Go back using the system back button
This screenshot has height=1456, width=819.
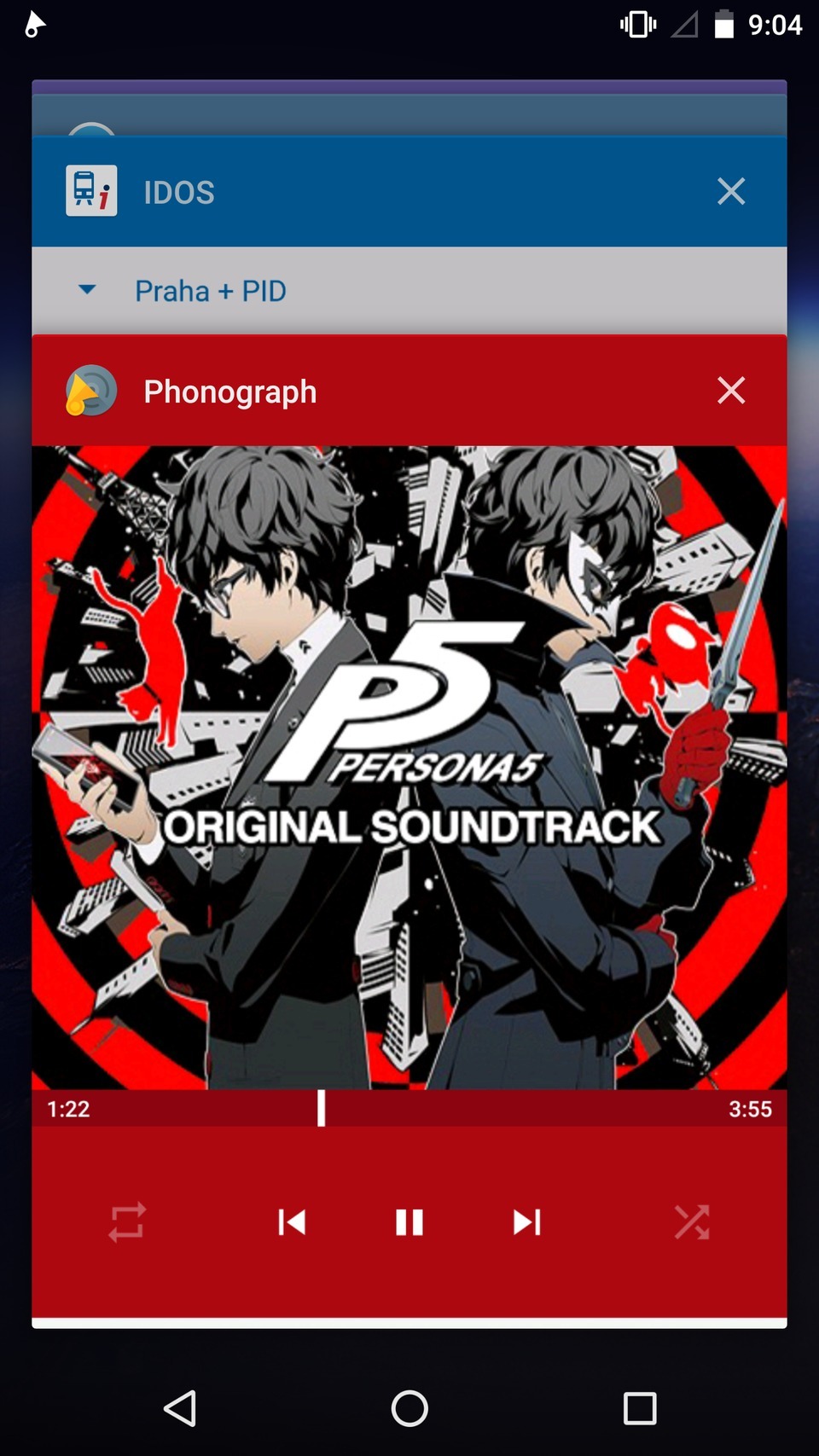pos(180,1407)
